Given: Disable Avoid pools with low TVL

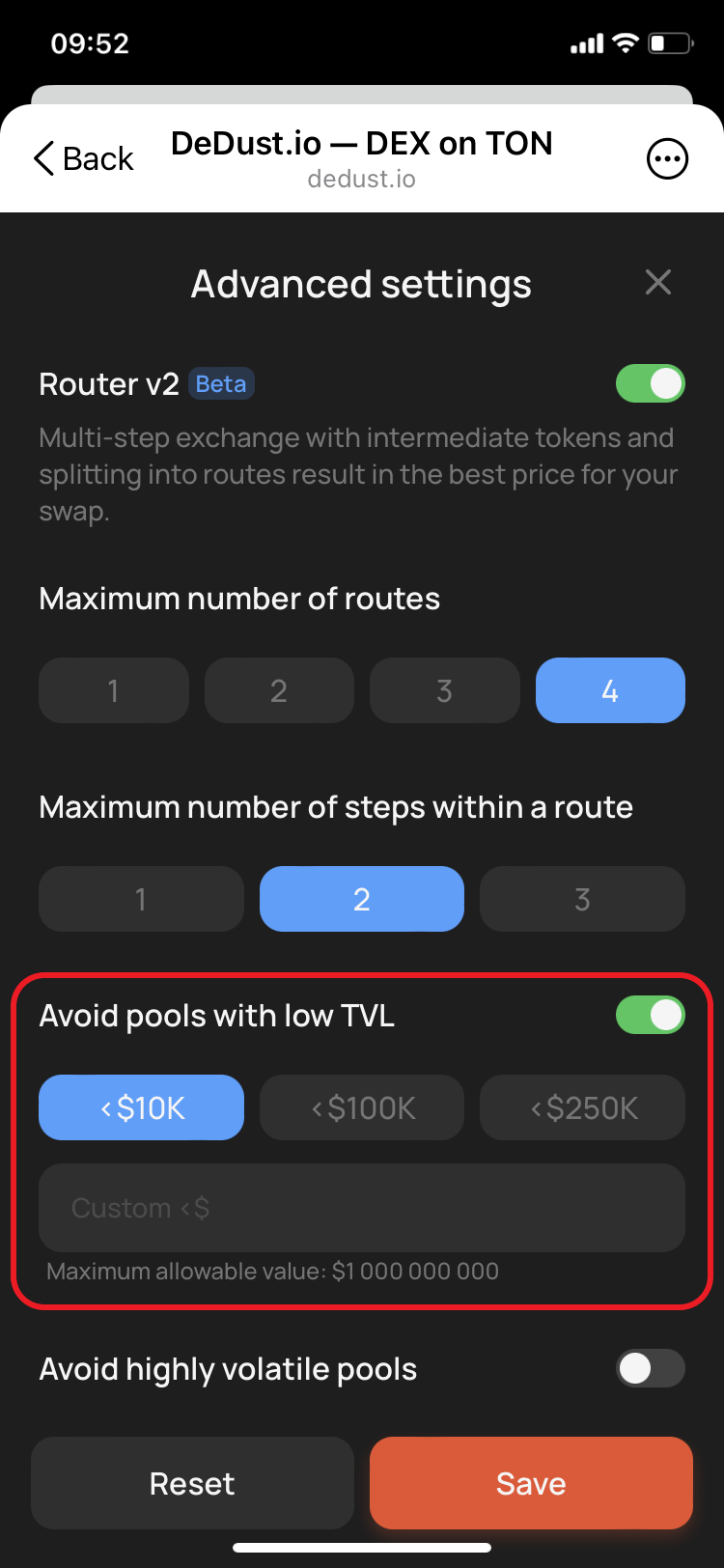Looking at the screenshot, I should pyautogui.click(x=650, y=1015).
